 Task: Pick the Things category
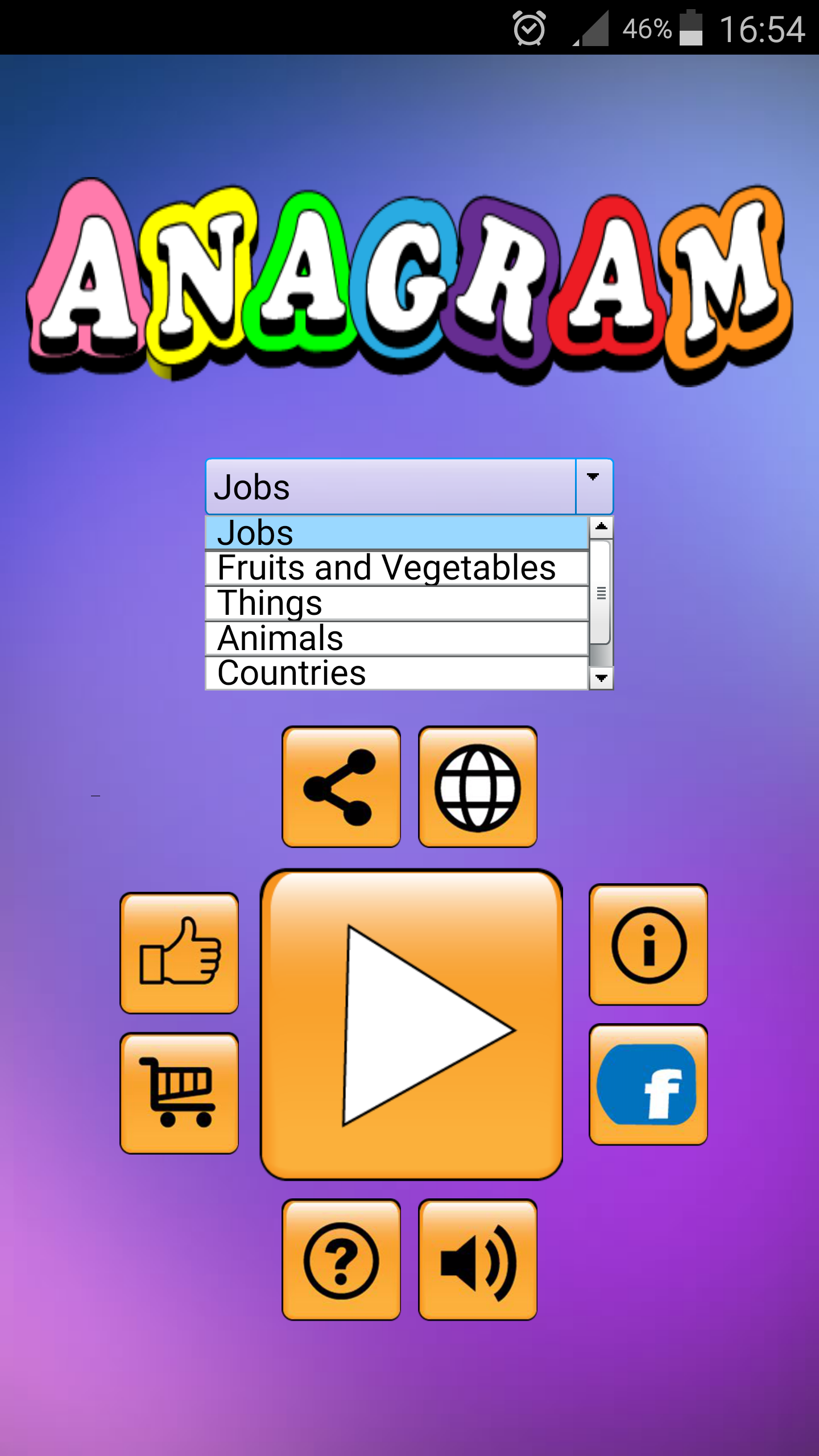[x=396, y=603]
